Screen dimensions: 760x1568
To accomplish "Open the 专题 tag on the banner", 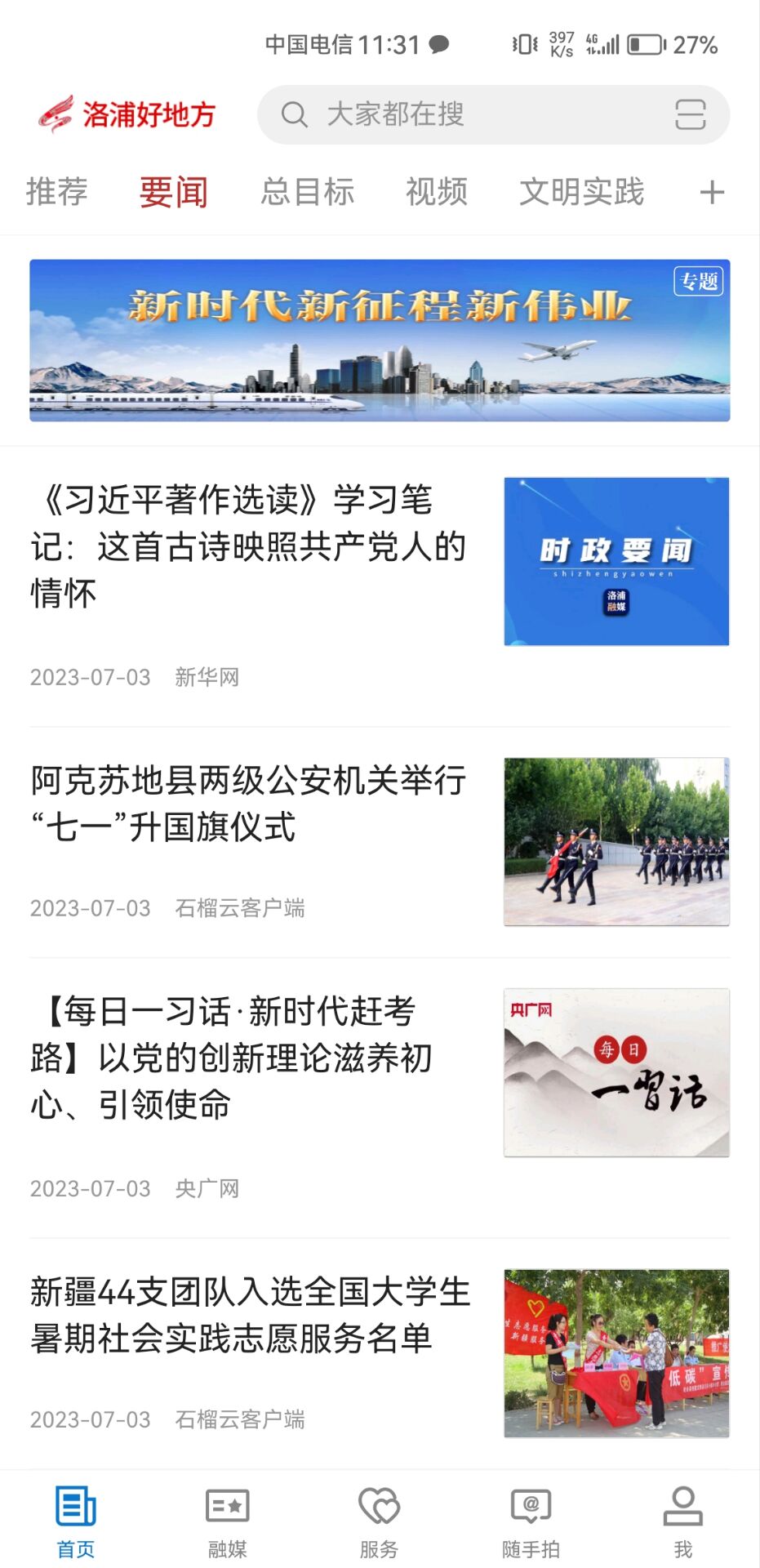I will (698, 281).
